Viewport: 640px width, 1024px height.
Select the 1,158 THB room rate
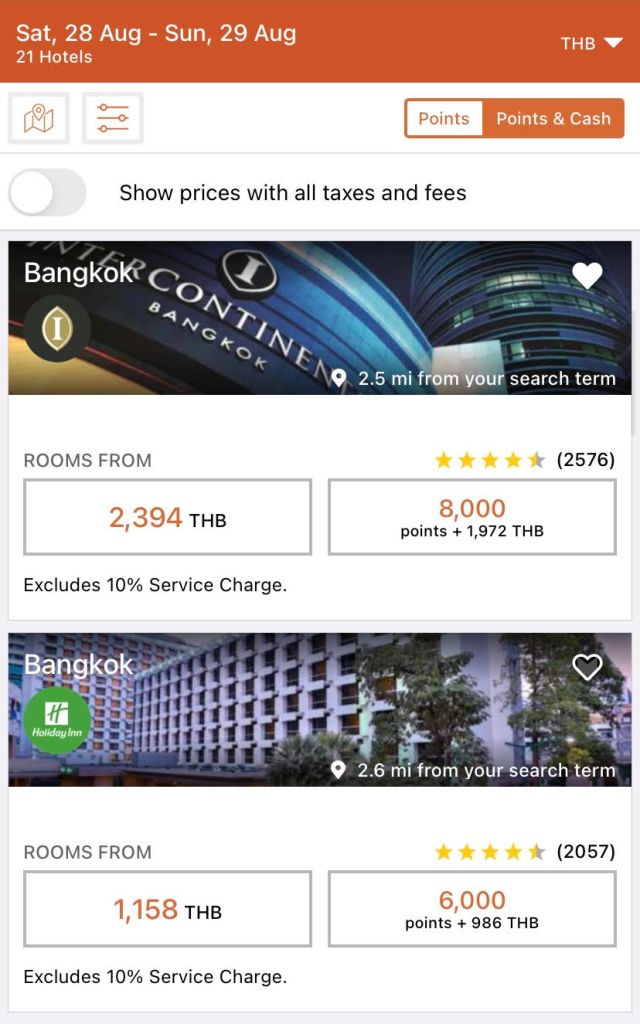click(x=168, y=909)
